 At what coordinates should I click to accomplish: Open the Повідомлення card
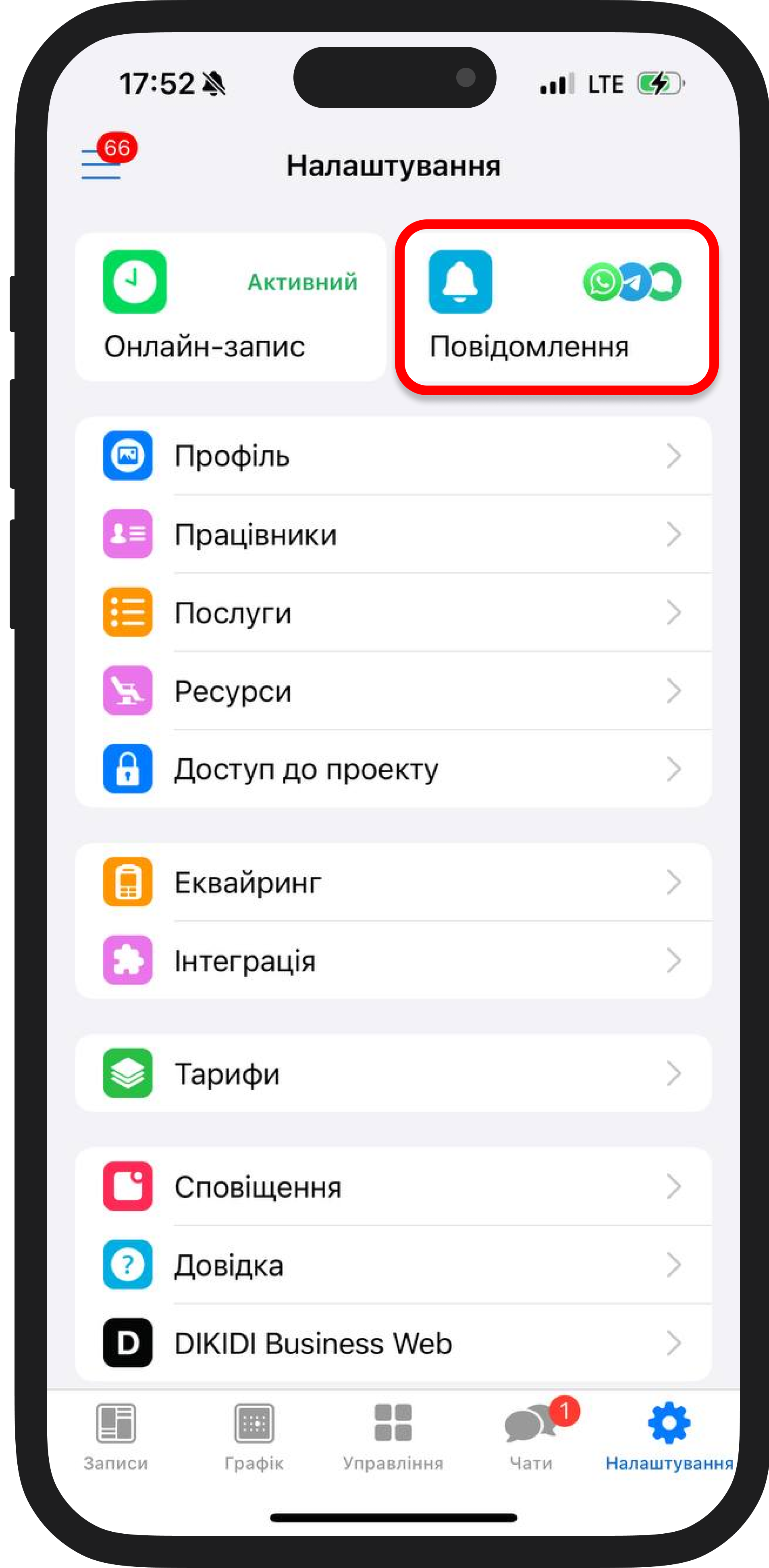556,307
